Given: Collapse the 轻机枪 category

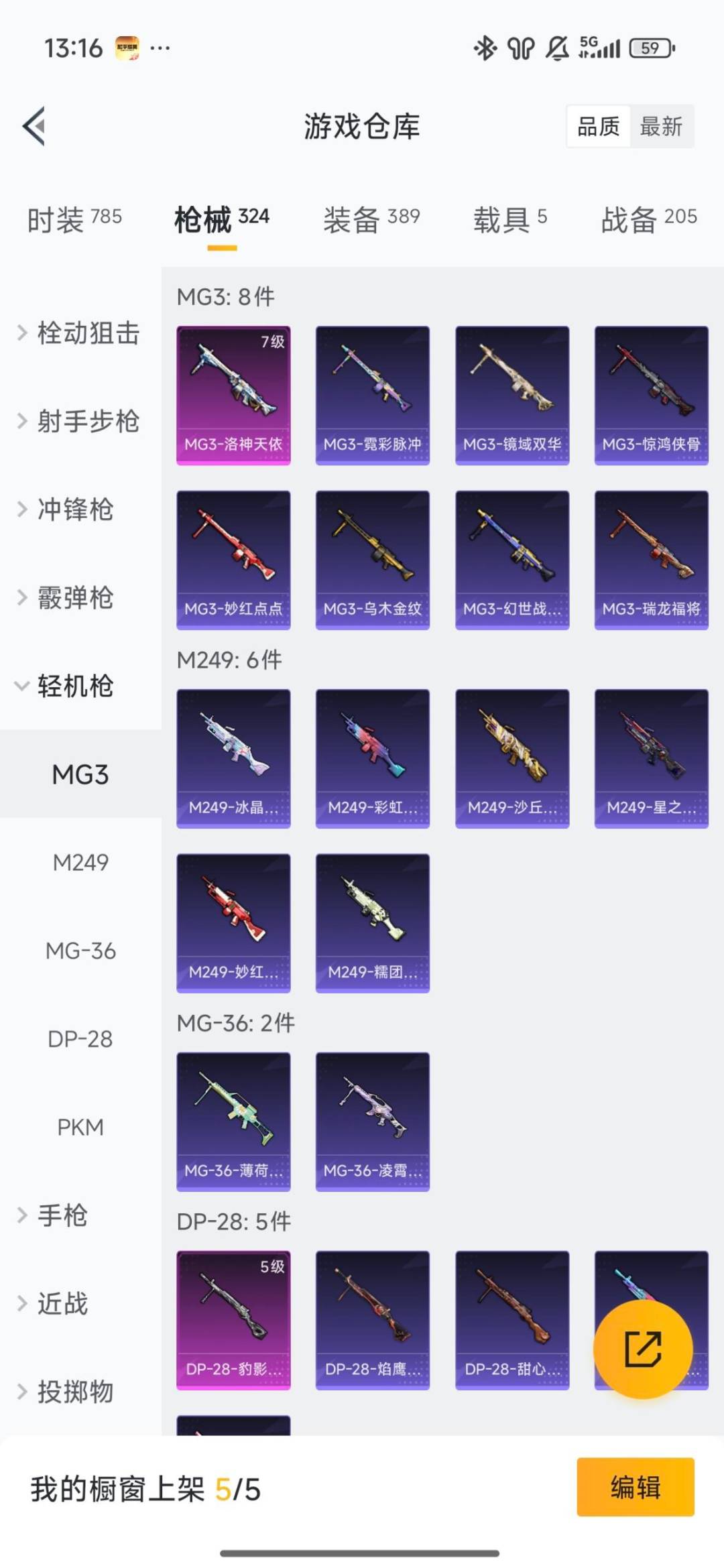Looking at the screenshot, I should coord(76,686).
